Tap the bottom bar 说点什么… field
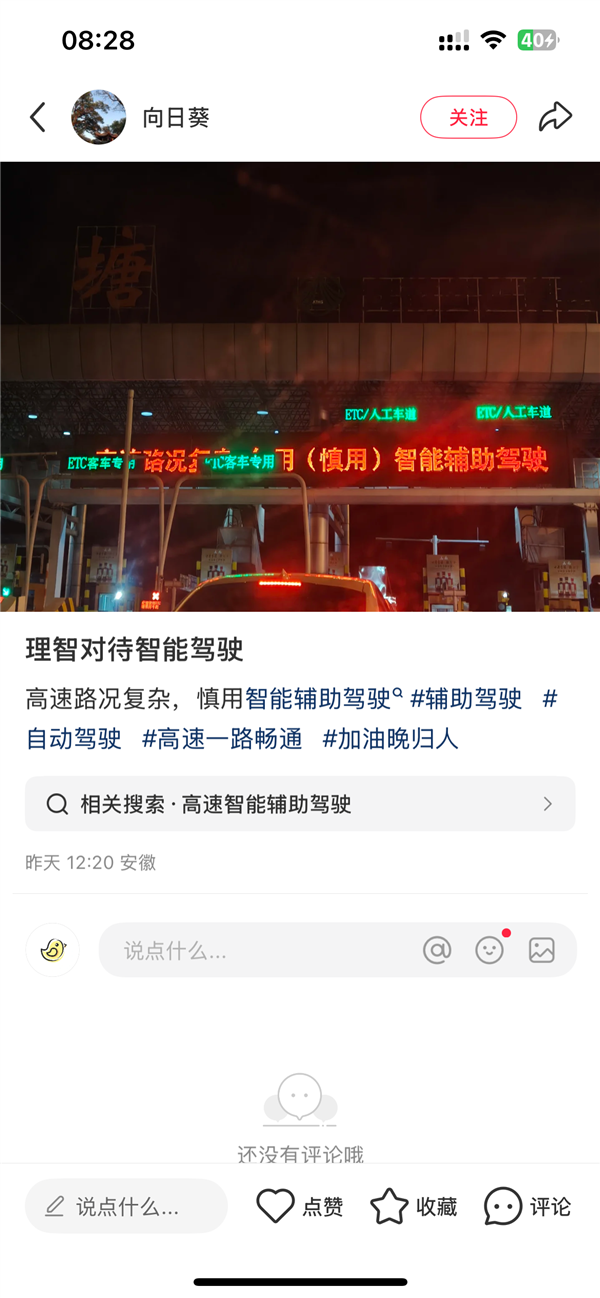 pos(127,1207)
